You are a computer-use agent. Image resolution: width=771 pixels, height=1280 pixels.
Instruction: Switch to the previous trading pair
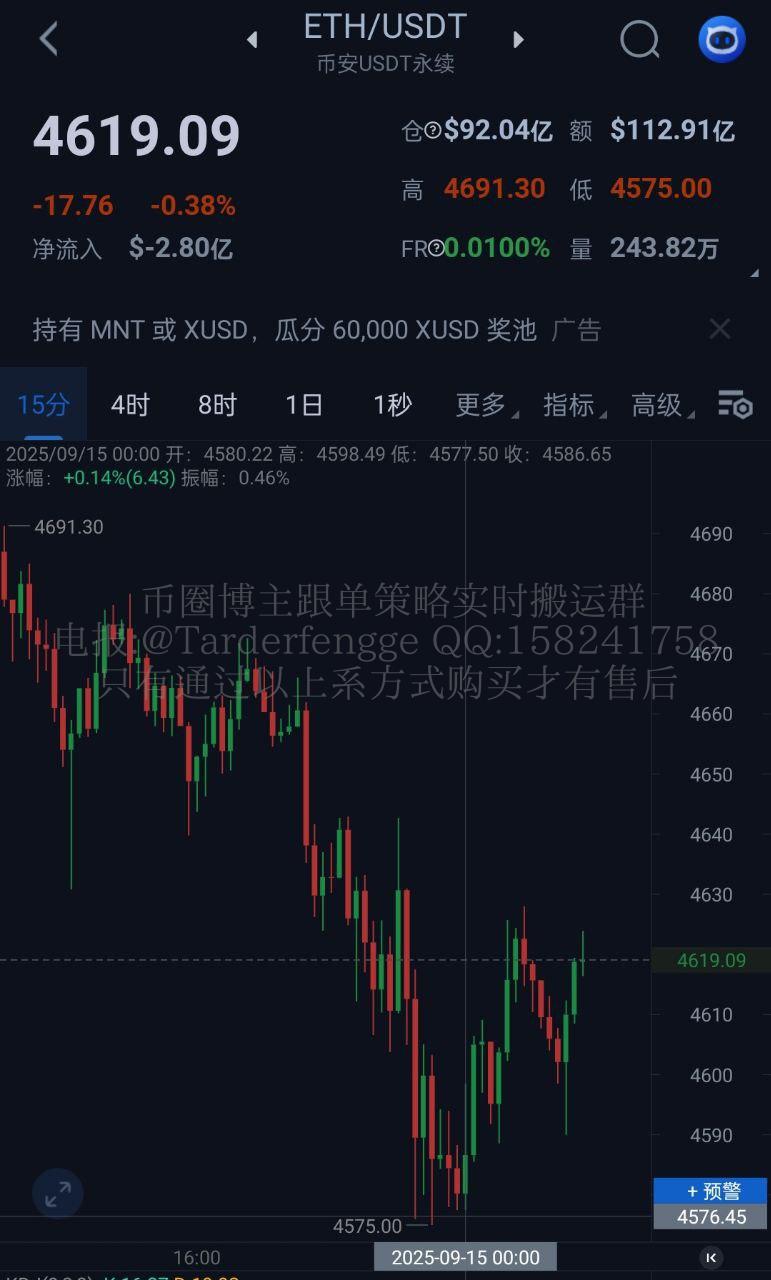coord(252,39)
